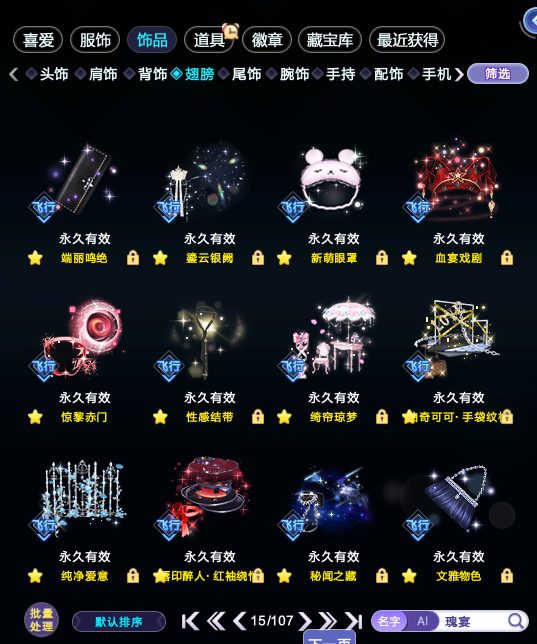The width and height of the screenshot is (537, 644).
Task: Open the 血宴戏剧 wing item
Action: [457, 181]
